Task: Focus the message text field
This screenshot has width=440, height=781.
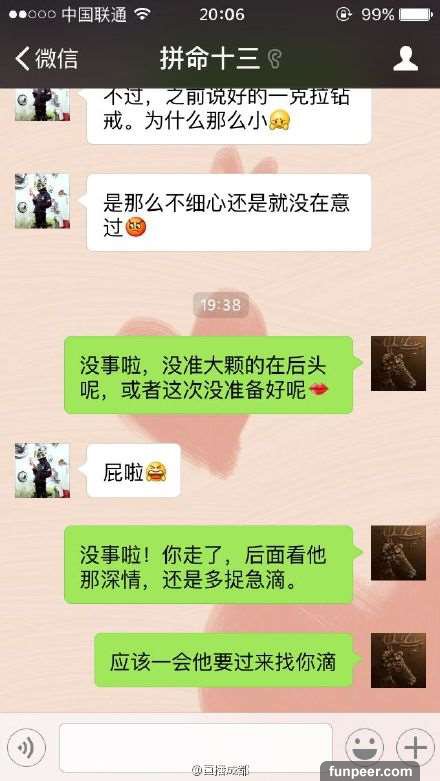Action: [196, 747]
